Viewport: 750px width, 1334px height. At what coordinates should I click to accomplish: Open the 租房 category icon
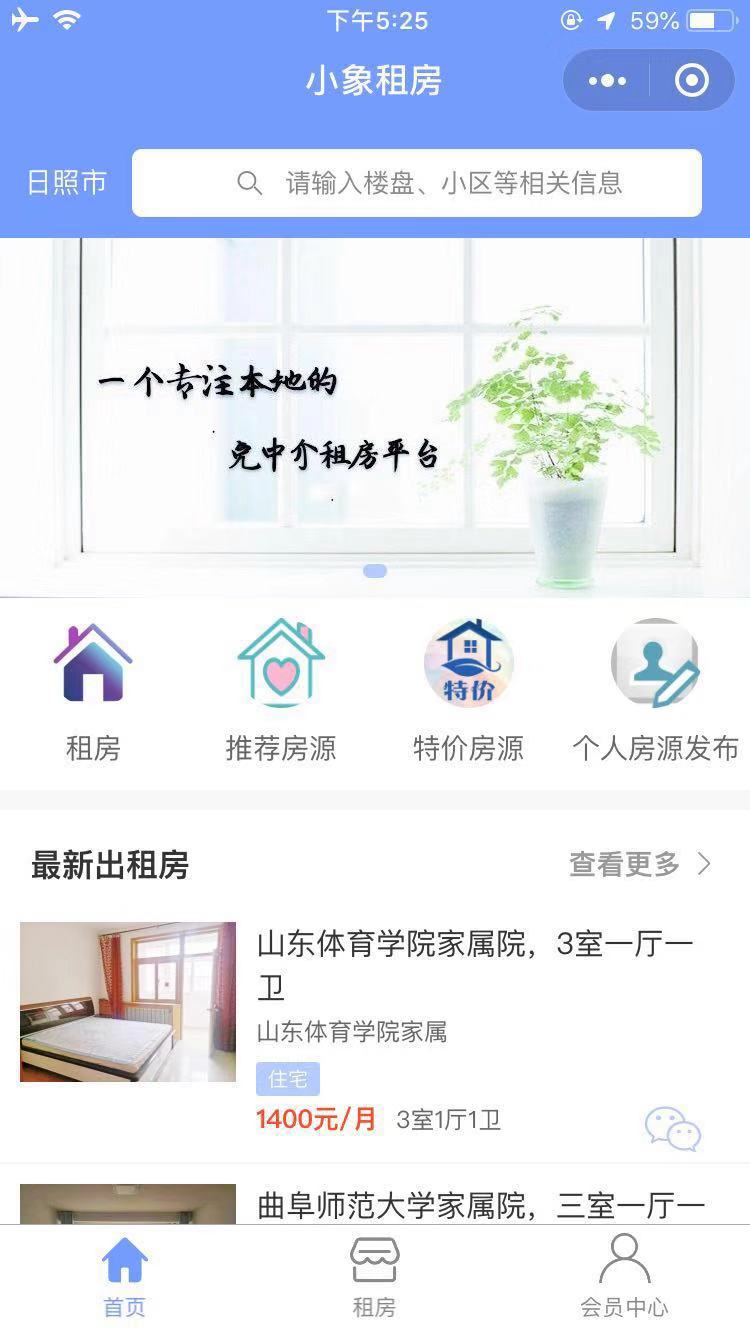coord(93,691)
